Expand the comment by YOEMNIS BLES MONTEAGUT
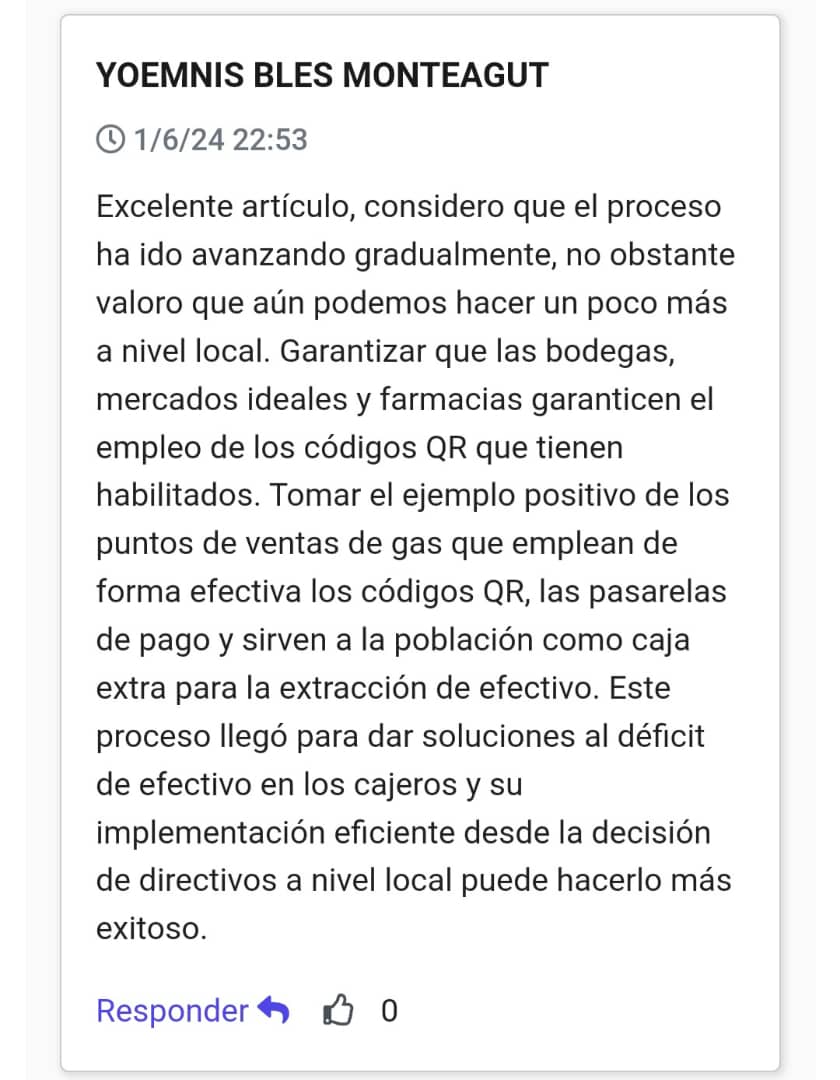Image resolution: width=840 pixels, height=1080 pixels. 322,73
